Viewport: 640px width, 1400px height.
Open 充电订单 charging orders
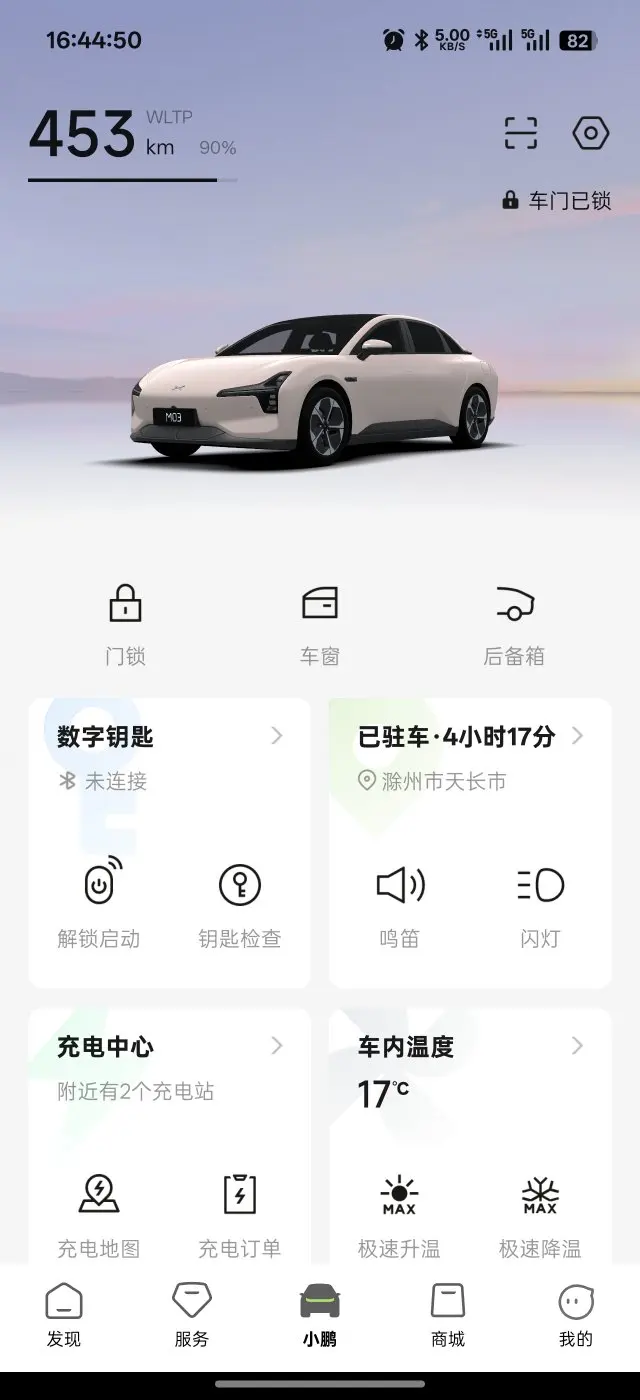point(240,1212)
